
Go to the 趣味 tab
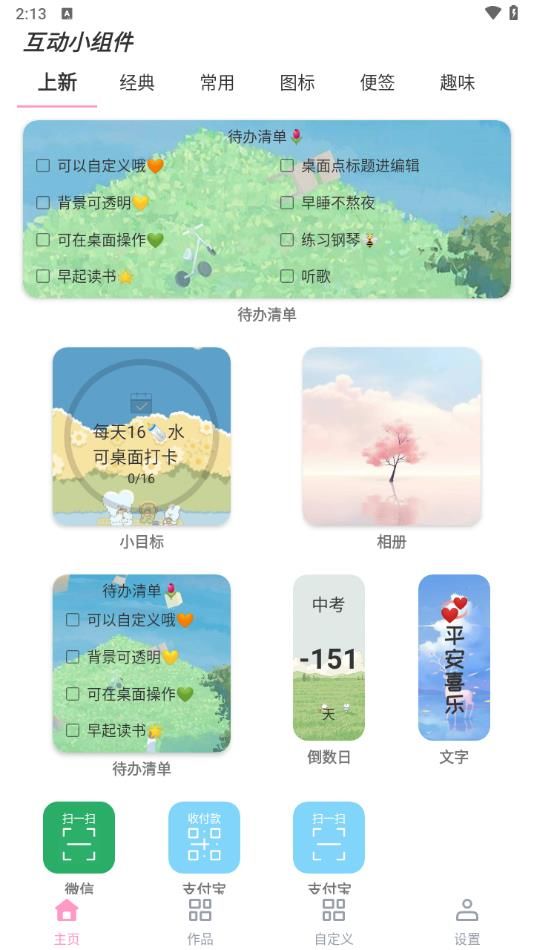click(x=457, y=83)
